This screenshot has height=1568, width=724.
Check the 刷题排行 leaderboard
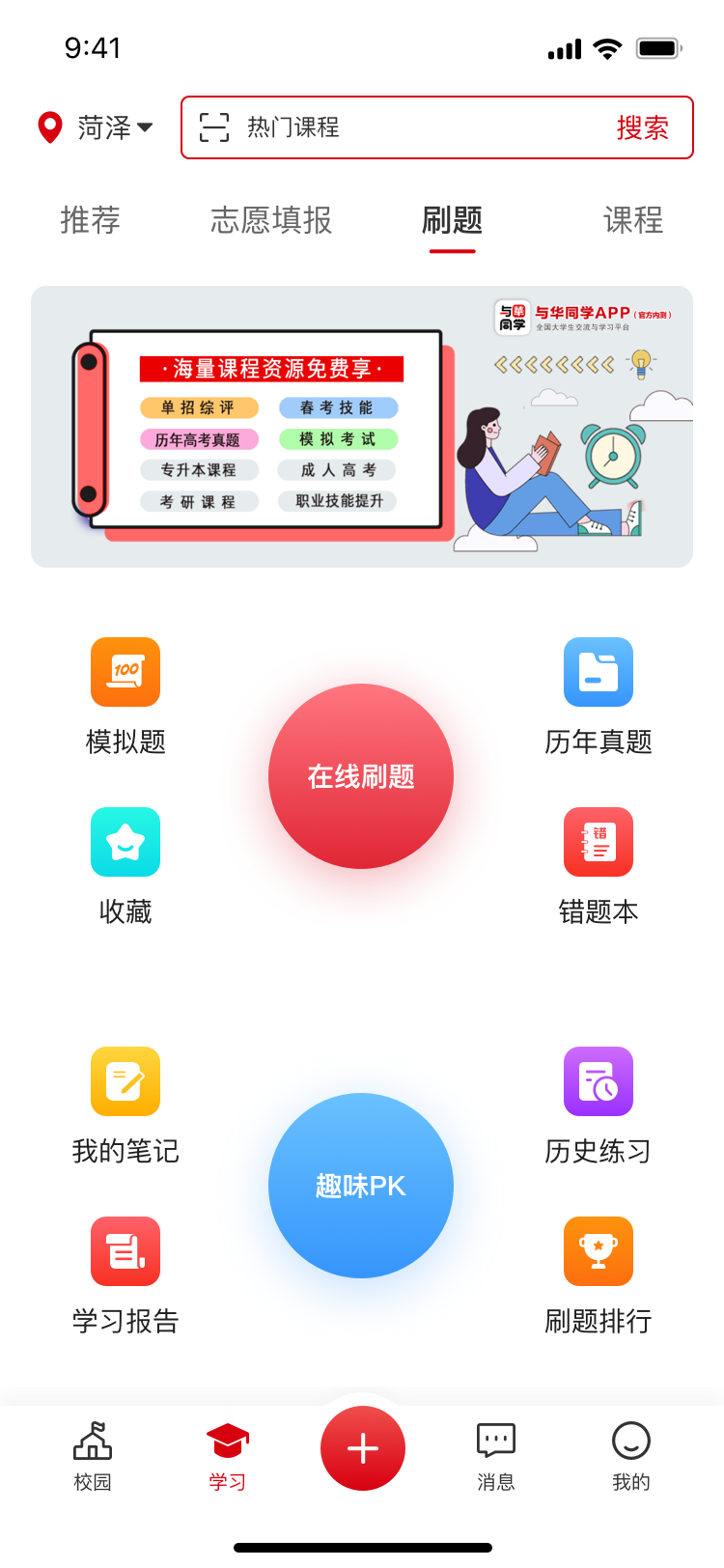(x=599, y=1274)
